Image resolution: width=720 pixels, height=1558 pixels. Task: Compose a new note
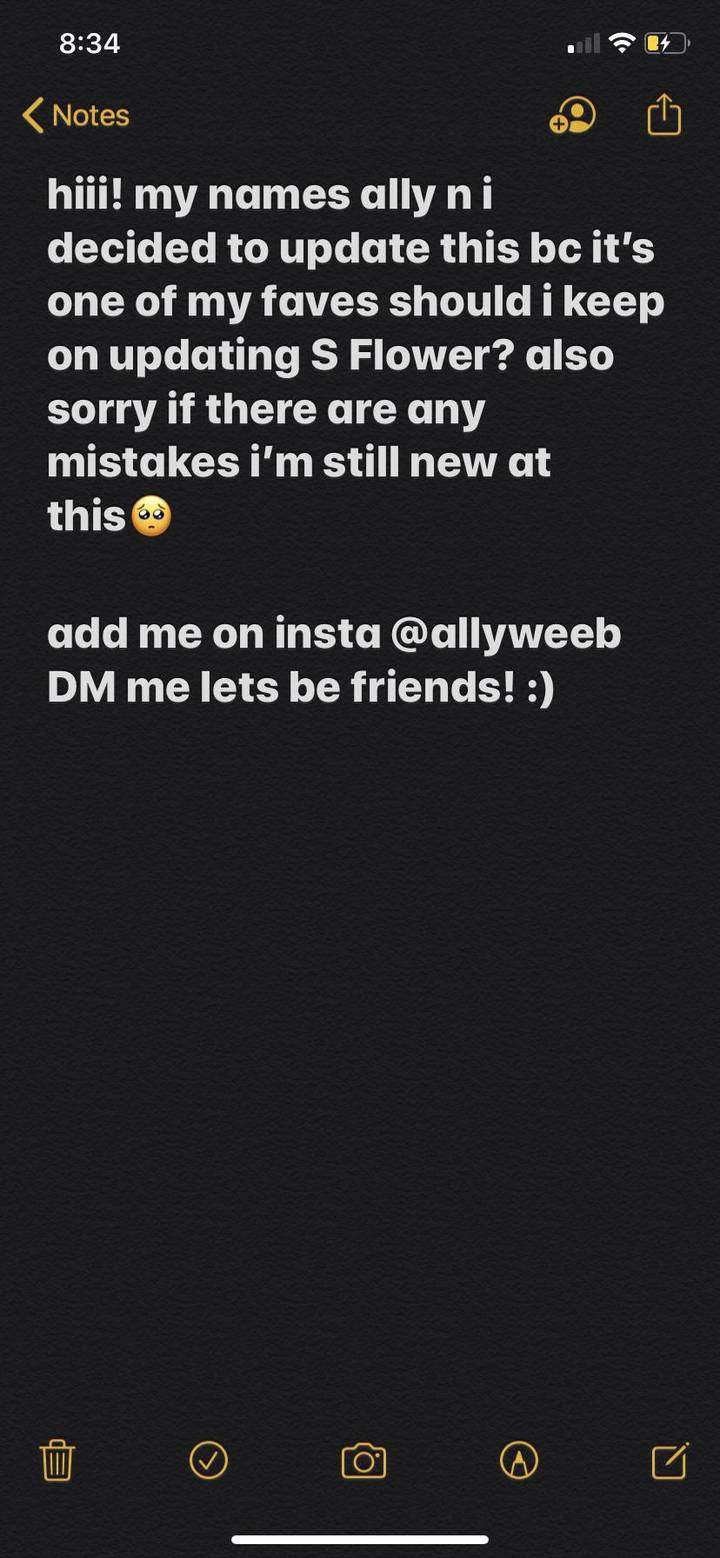point(669,1461)
